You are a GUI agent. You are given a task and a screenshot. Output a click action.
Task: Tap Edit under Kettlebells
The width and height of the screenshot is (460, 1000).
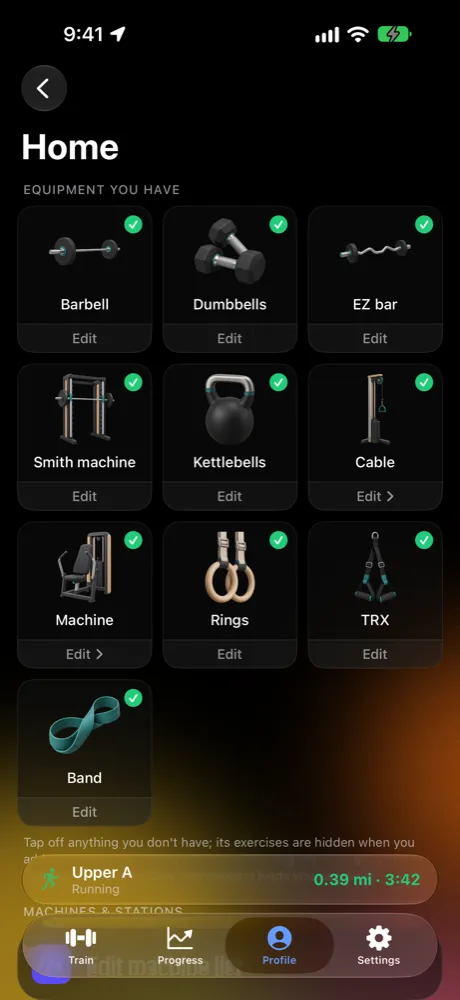230,496
